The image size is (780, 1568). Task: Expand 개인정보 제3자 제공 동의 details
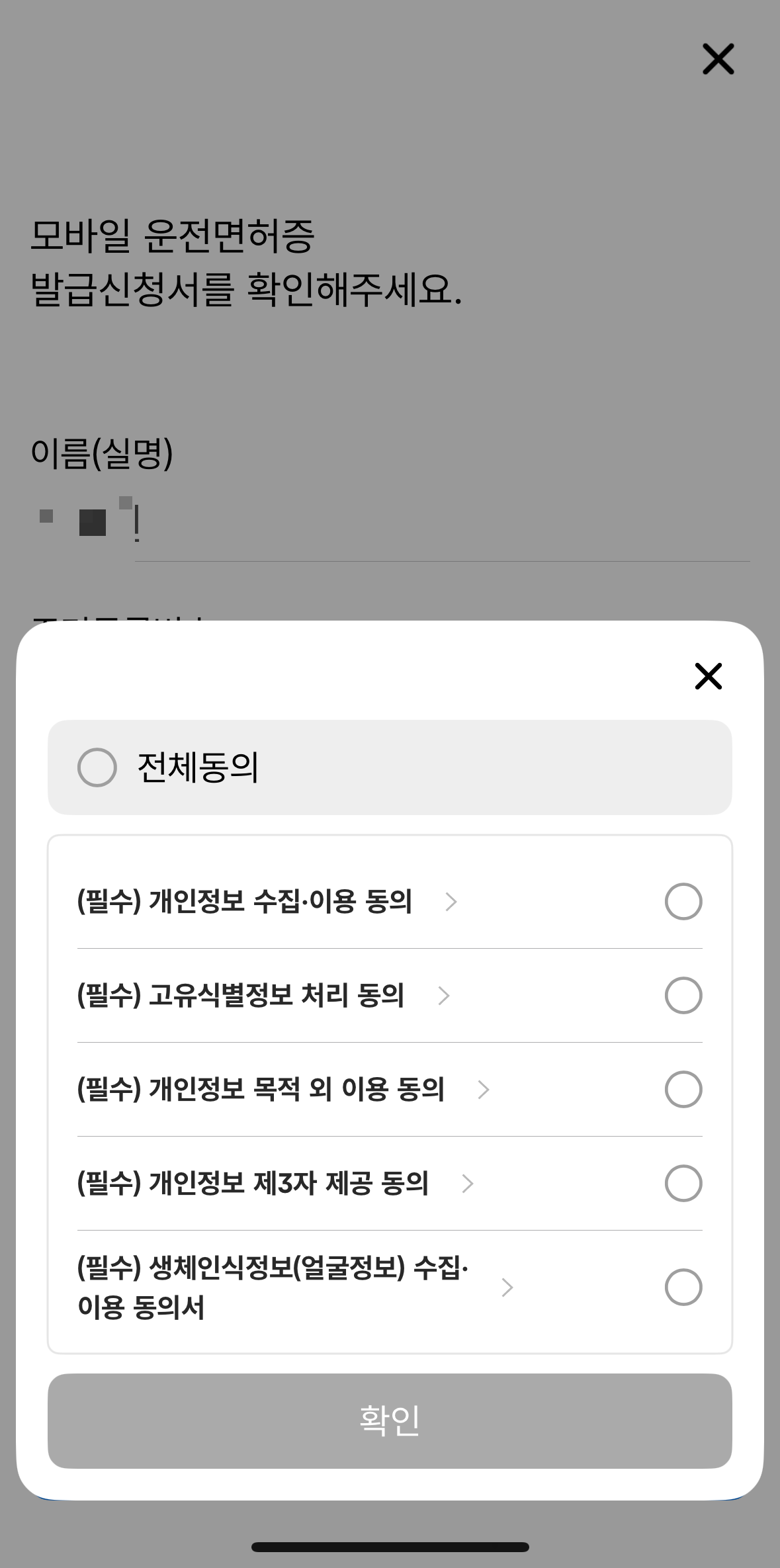tap(468, 1184)
